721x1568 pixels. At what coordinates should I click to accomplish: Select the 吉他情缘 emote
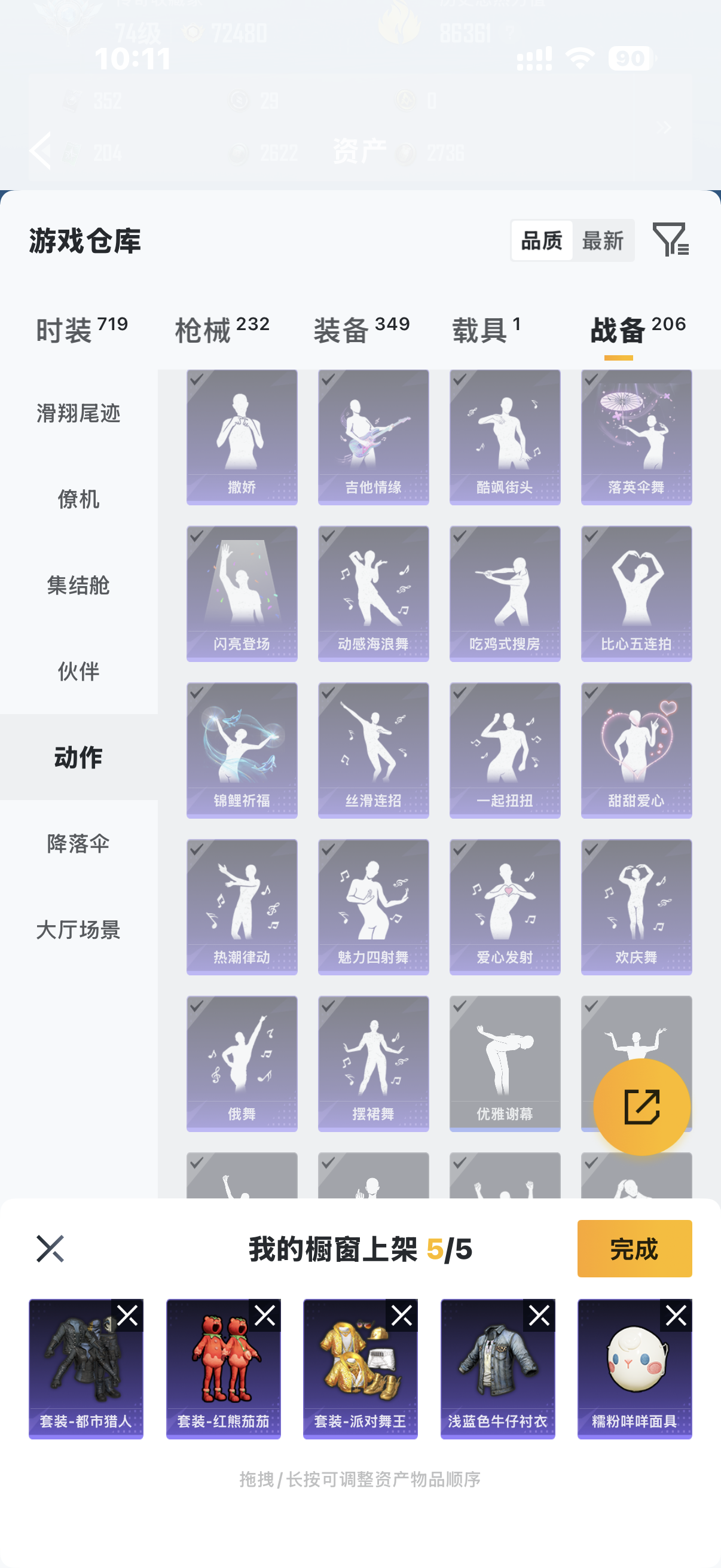click(373, 437)
